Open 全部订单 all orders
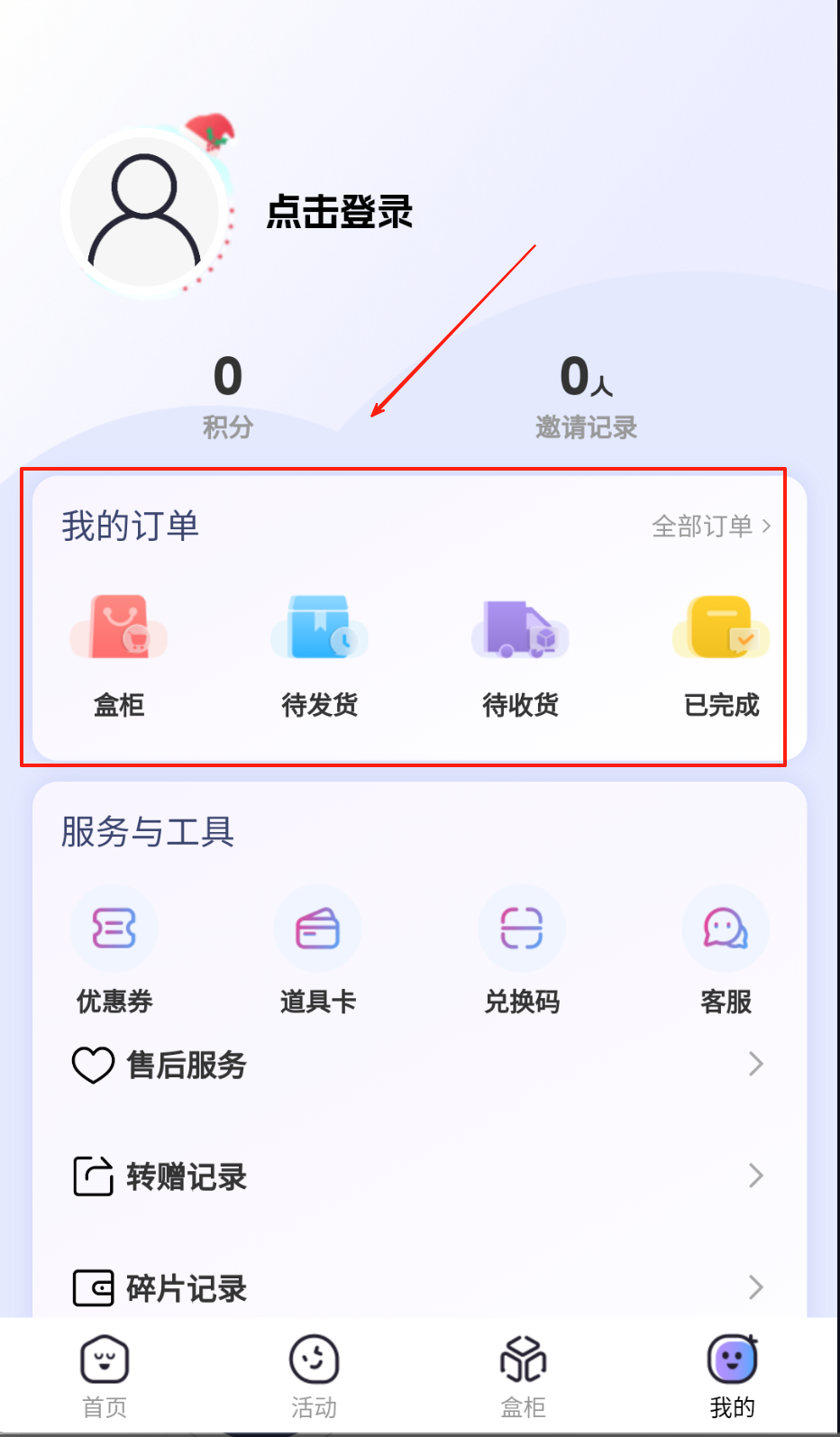840x1437 pixels. tap(710, 526)
